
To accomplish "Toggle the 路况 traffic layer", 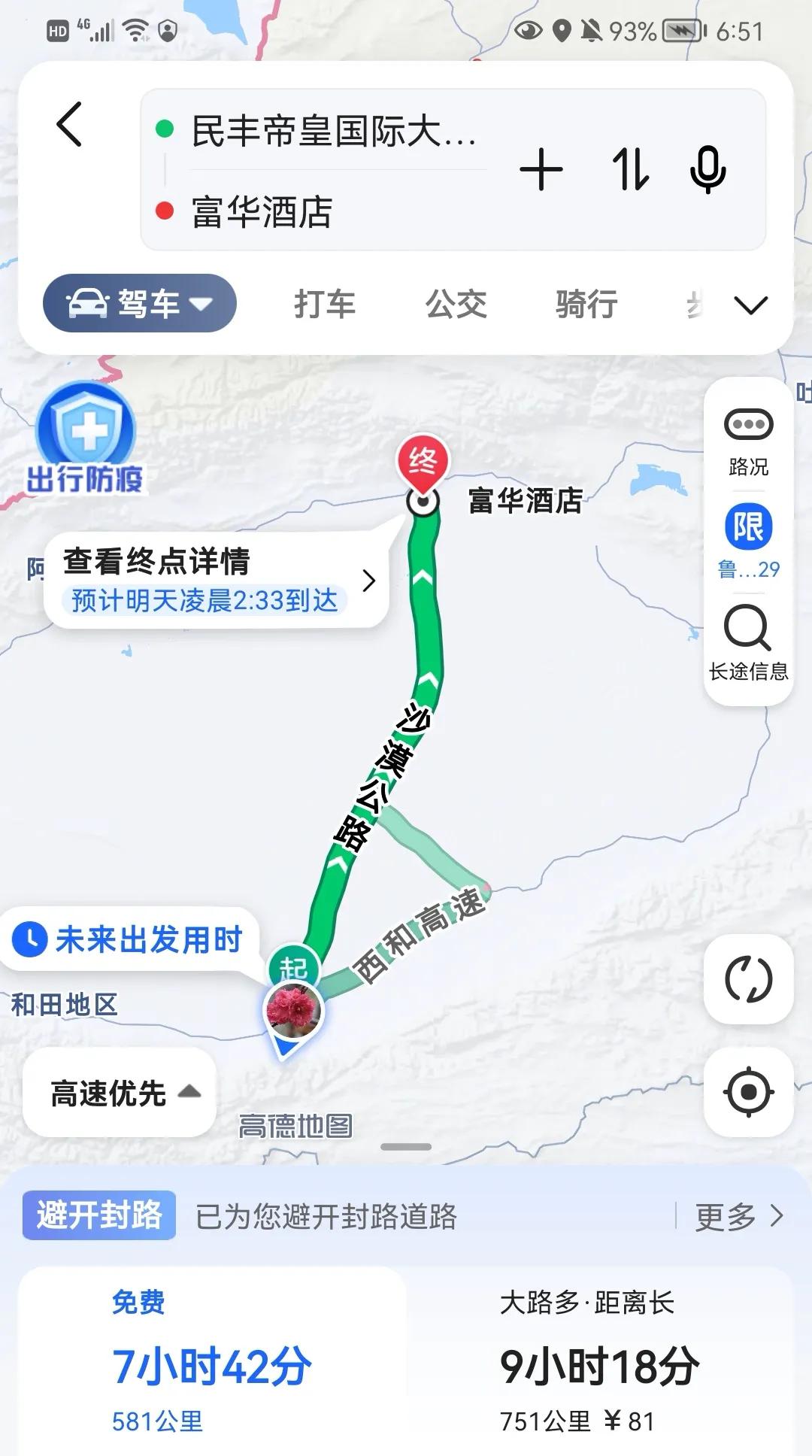I will (x=749, y=425).
